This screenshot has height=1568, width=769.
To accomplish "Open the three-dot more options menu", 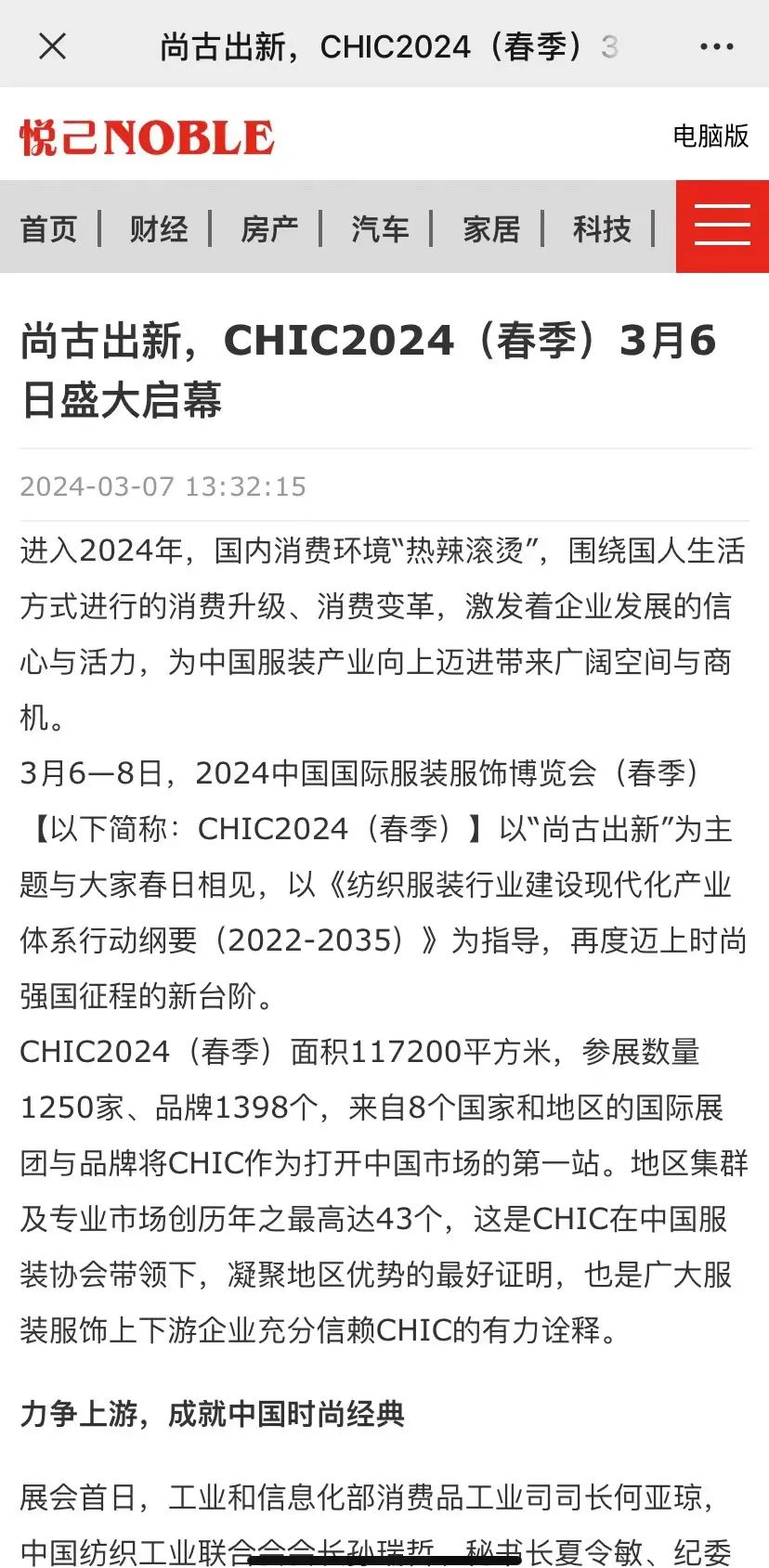I will tap(716, 45).
